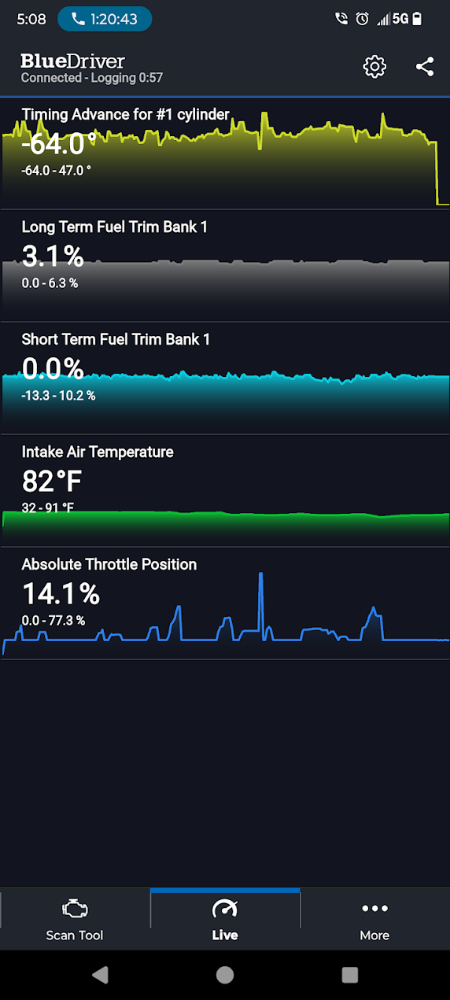Open the Intake Air Temperature graph

[225, 490]
